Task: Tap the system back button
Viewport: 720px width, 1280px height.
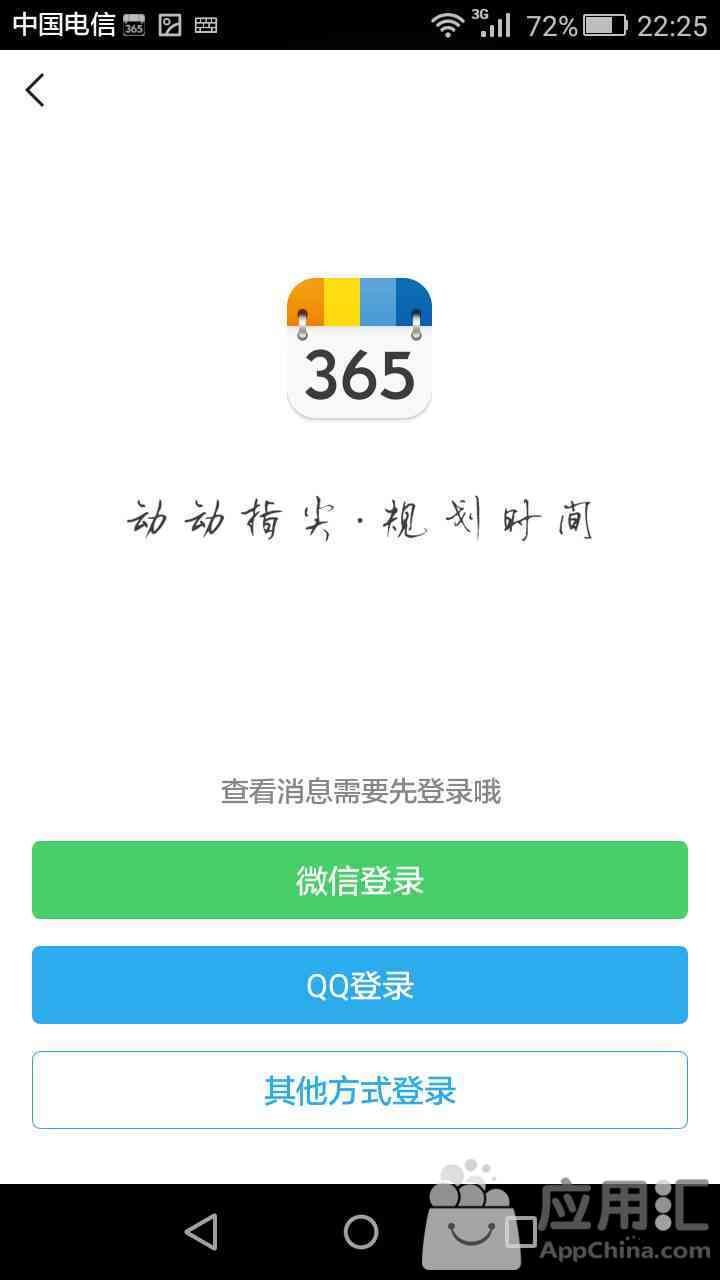Action: (202, 1232)
